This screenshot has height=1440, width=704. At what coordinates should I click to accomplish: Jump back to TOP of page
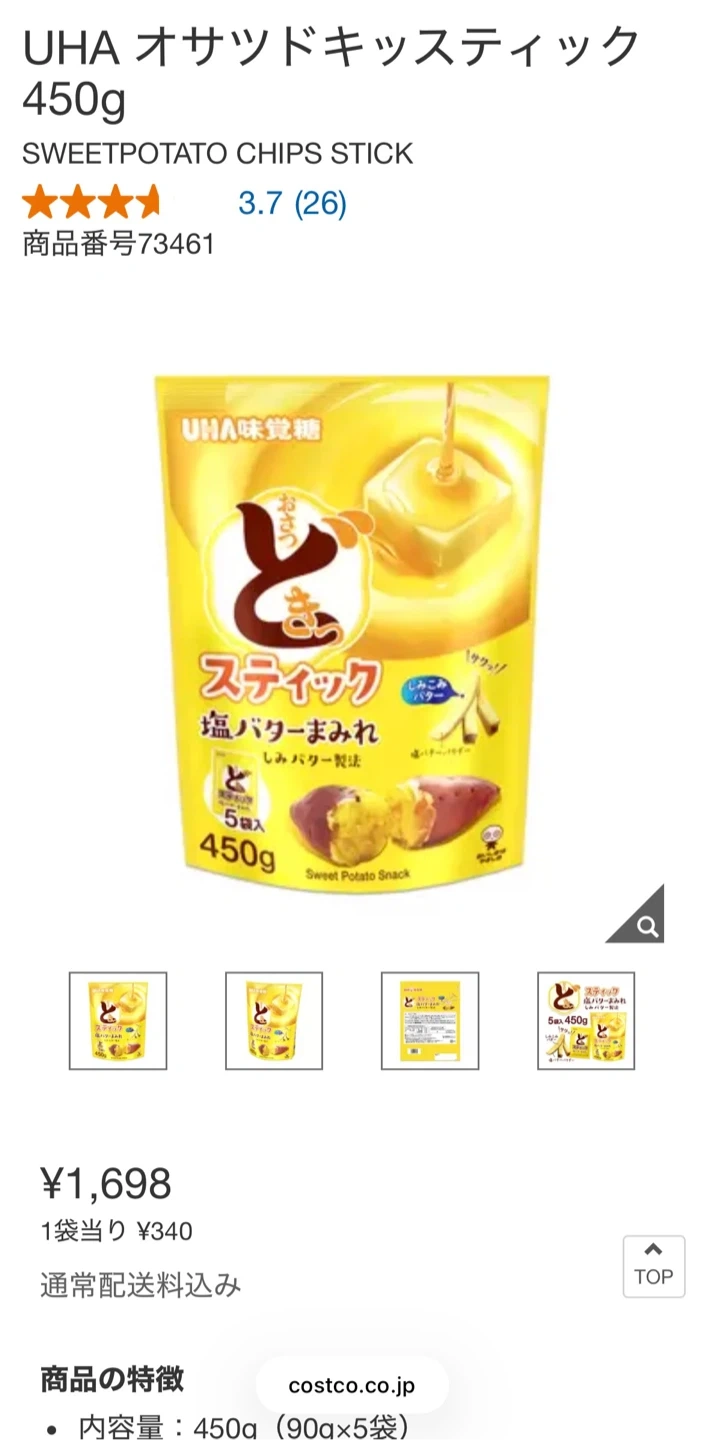(653, 1266)
